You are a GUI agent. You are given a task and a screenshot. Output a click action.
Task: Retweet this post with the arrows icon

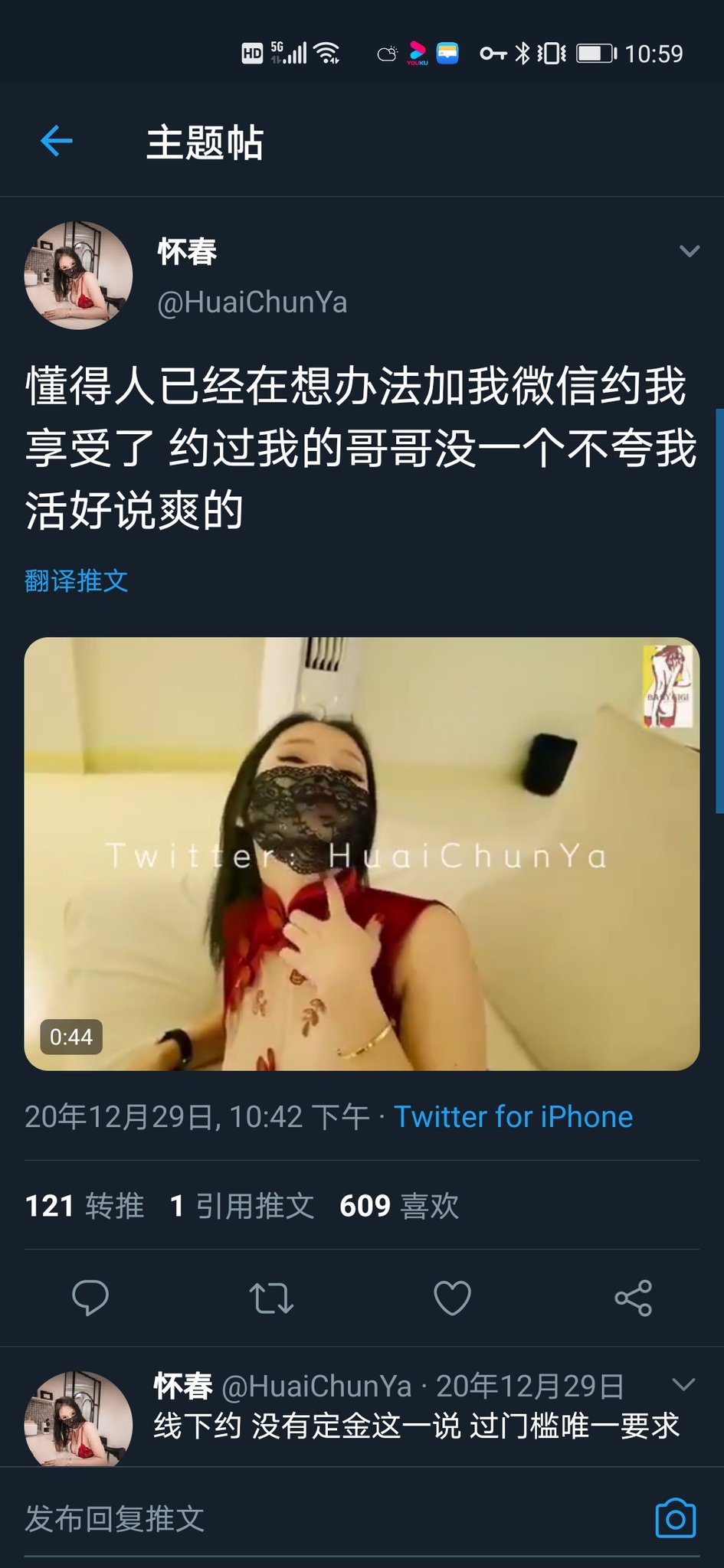pos(271,1298)
